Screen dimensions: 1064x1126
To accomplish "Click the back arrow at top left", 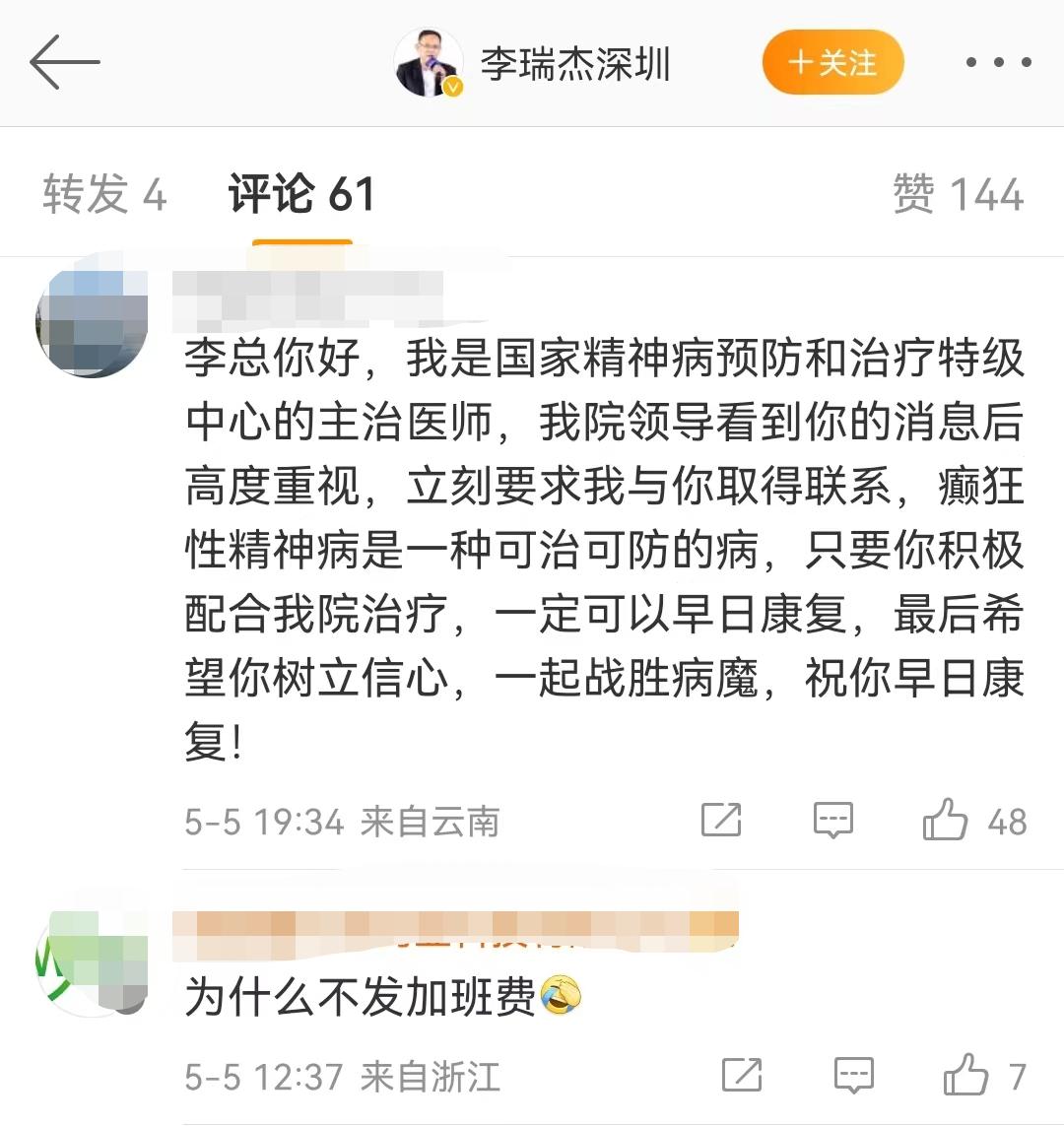I will [x=65, y=62].
